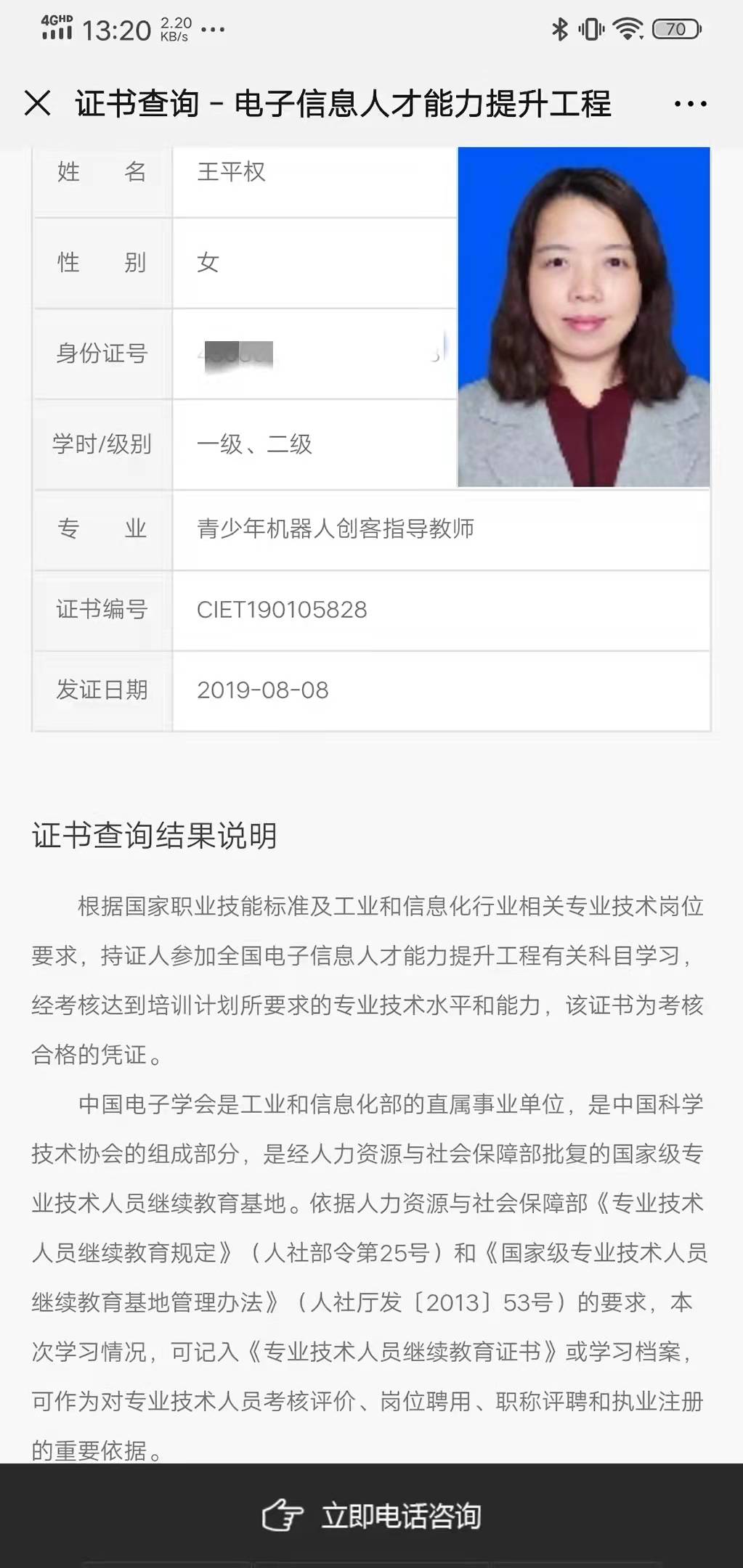Viewport: 743px width, 1568px height.
Task: Tap the gender field showing 女
Action: tap(206, 264)
